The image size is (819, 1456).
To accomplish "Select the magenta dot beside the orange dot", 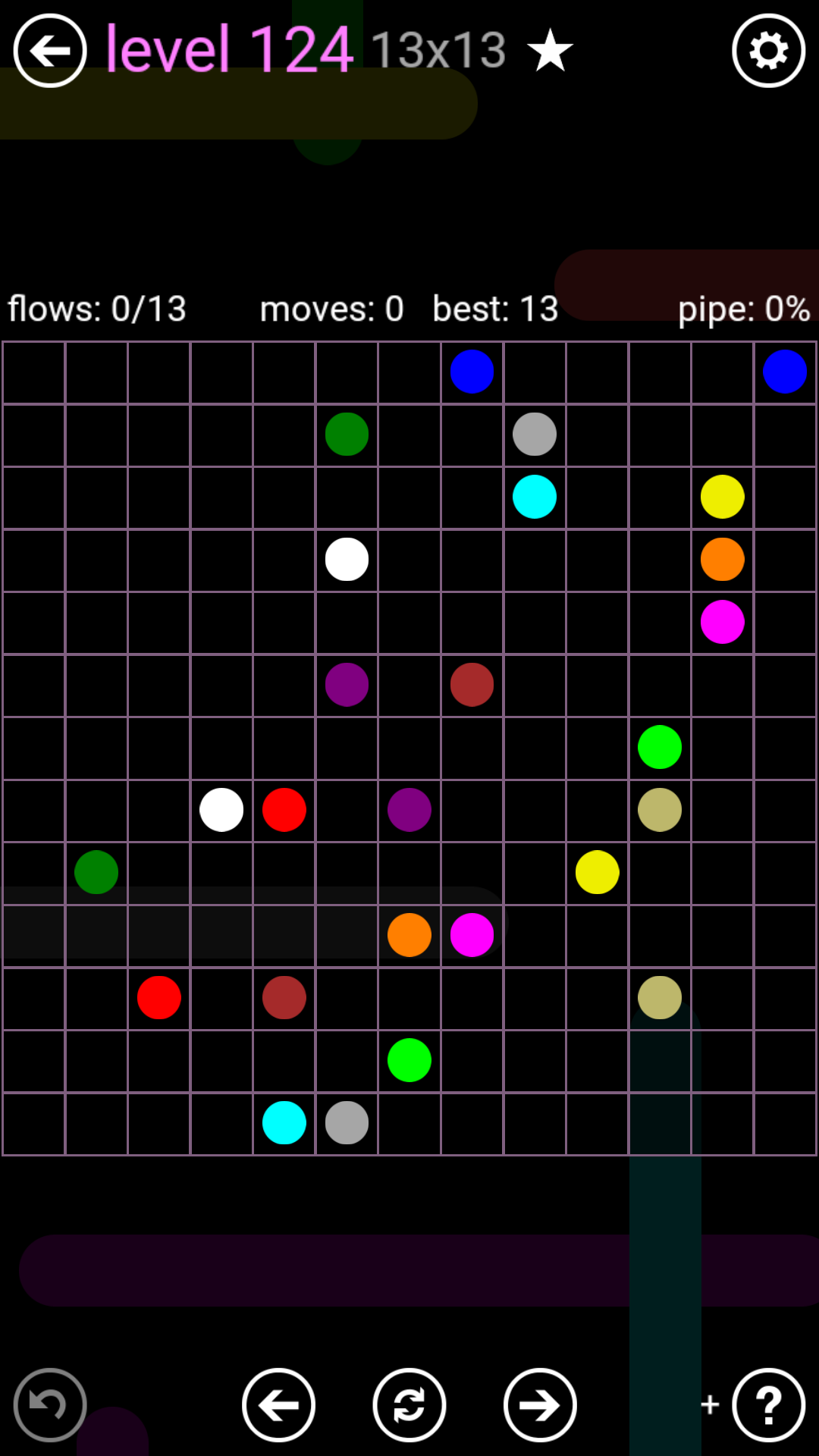I will 472,935.
